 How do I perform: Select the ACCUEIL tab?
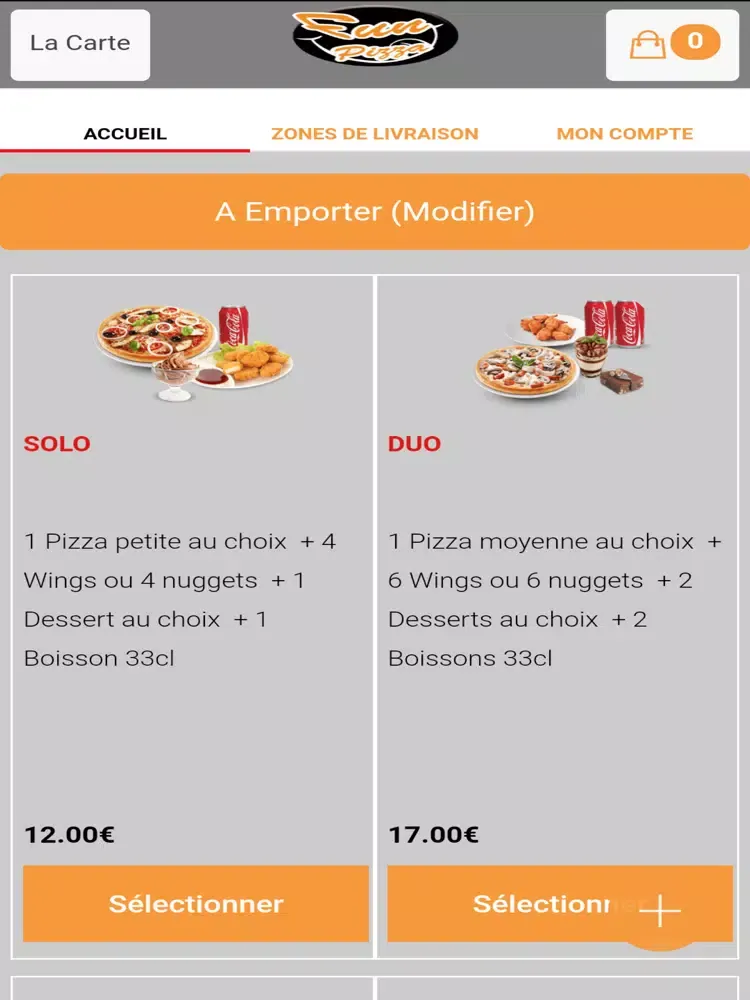(x=125, y=133)
